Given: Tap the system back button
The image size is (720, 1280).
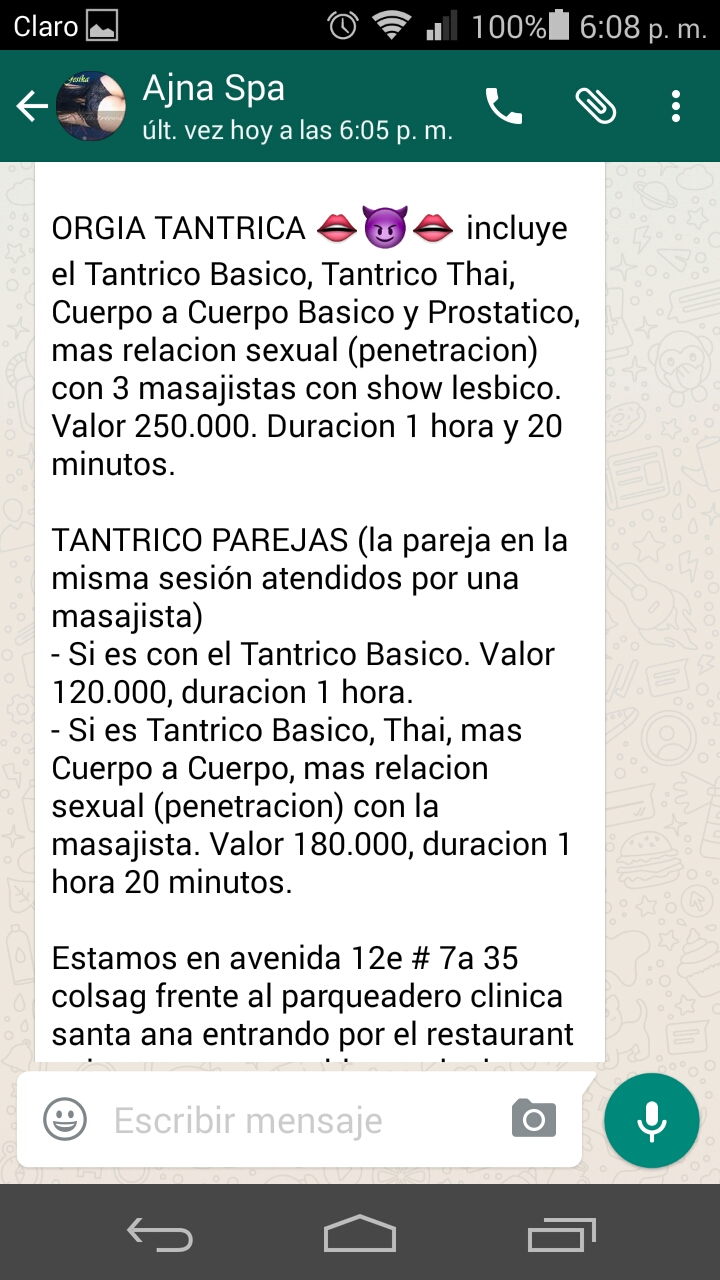Looking at the screenshot, I should [x=160, y=1233].
